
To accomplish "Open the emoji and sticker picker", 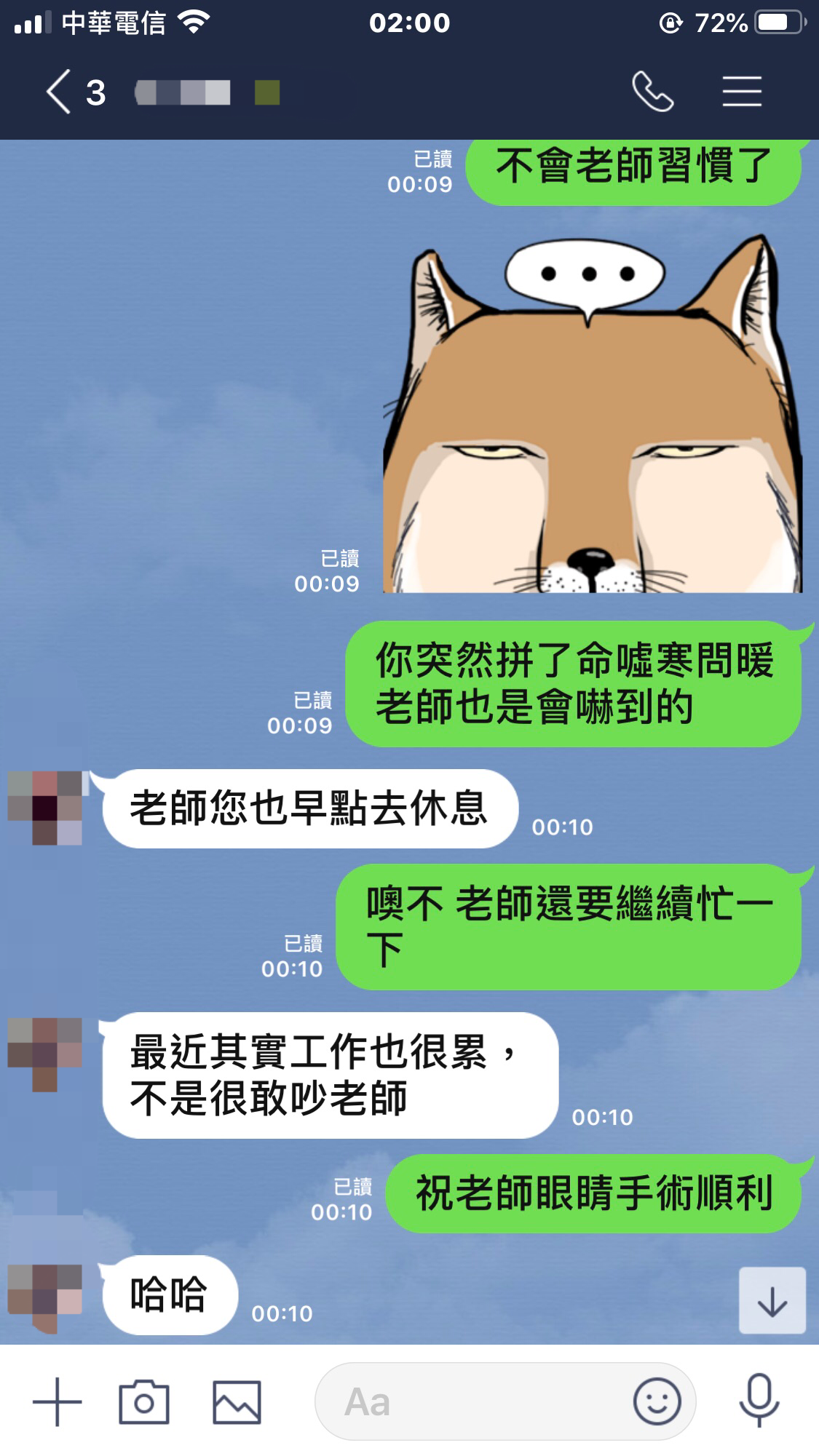I will [657, 1401].
